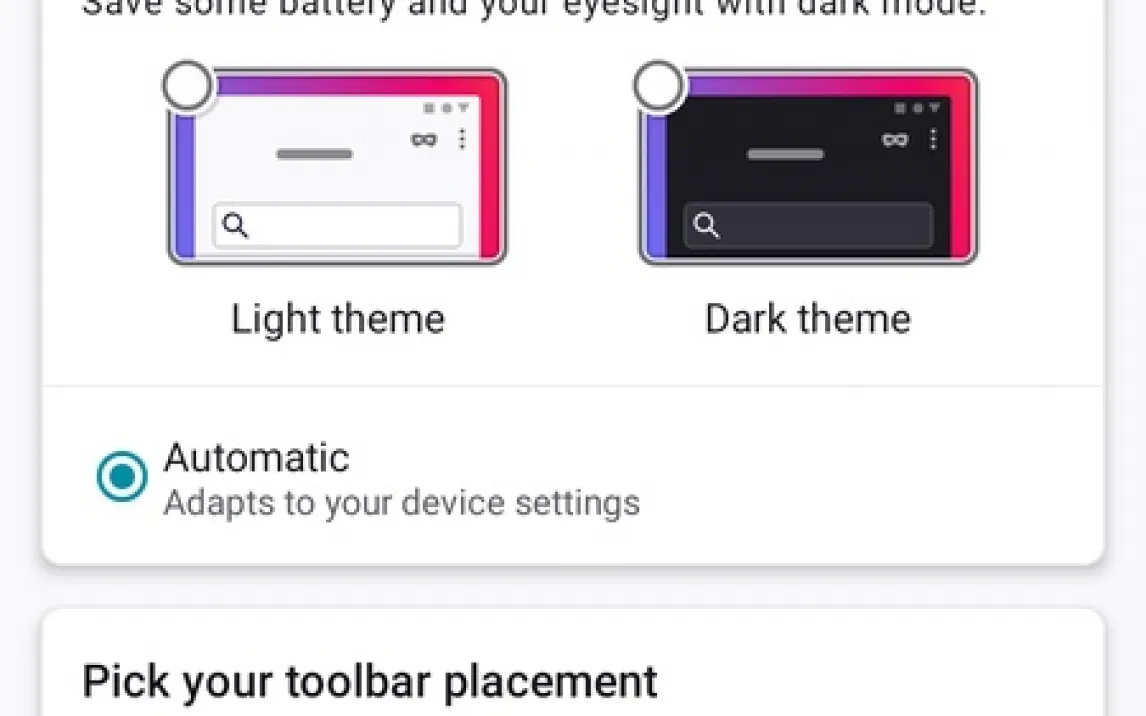Select the Light theme option
Viewport: 1146px width, 716px height.
188,87
